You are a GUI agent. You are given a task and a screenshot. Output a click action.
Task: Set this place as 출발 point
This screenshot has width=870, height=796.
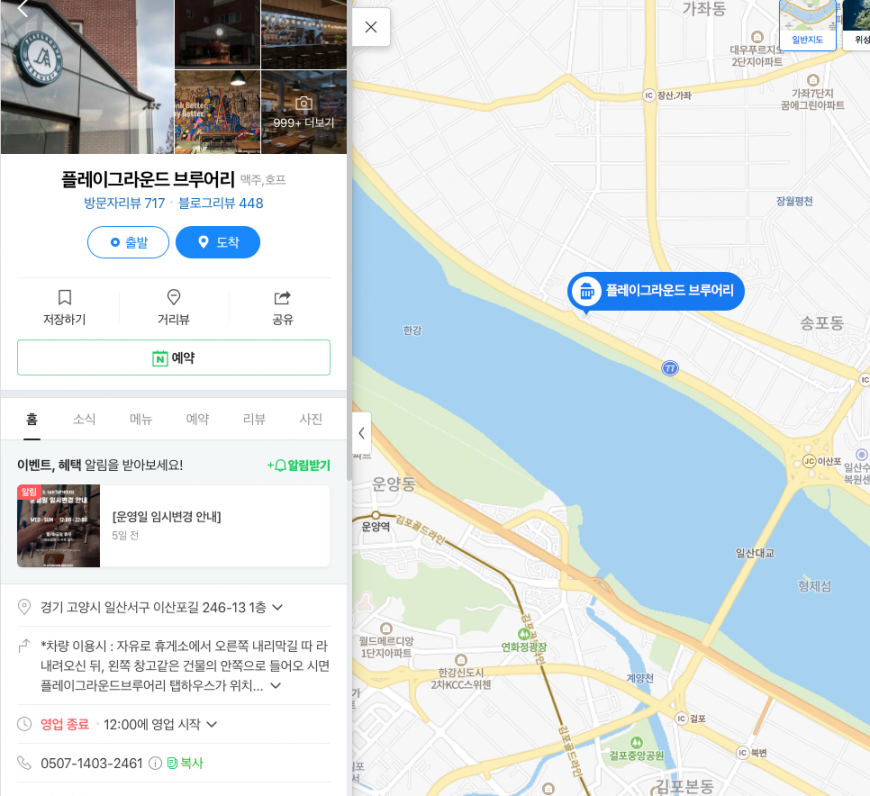128,242
